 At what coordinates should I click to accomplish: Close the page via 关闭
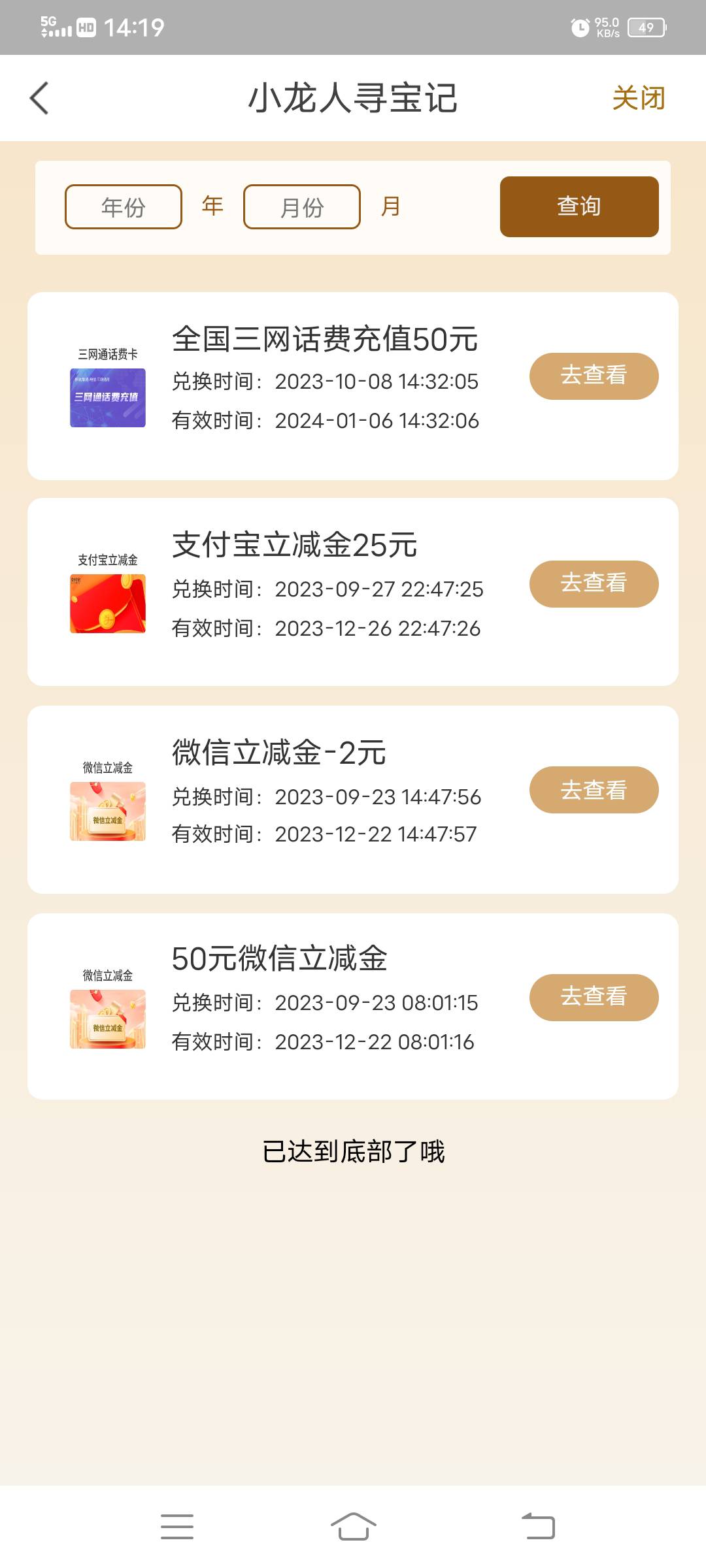[638, 99]
